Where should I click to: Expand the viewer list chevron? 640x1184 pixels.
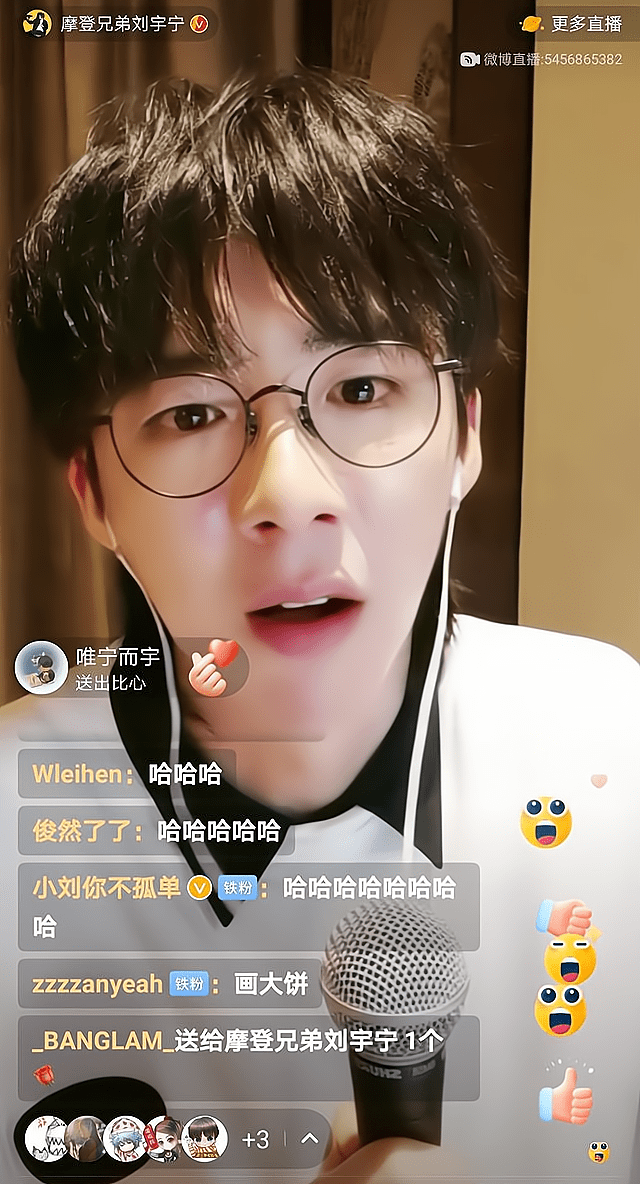coord(310,1138)
